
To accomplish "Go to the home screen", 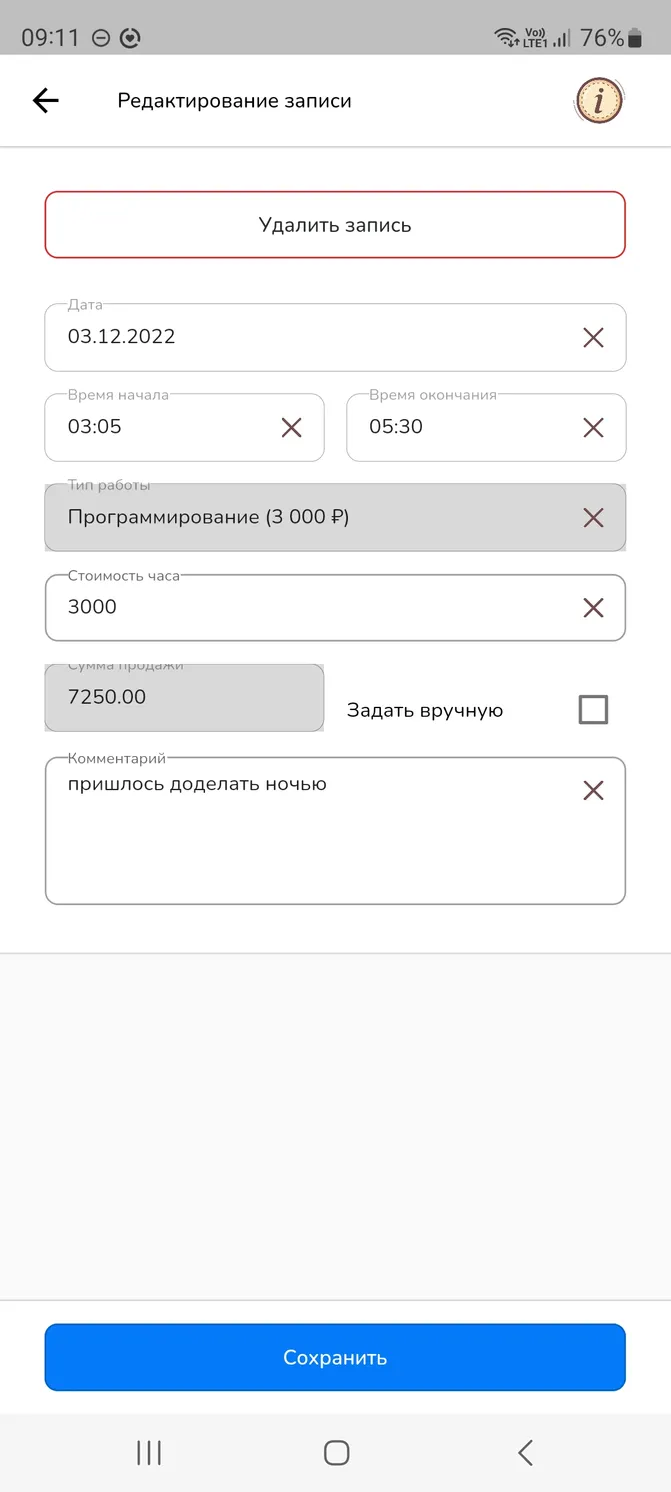I will [337, 1453].
